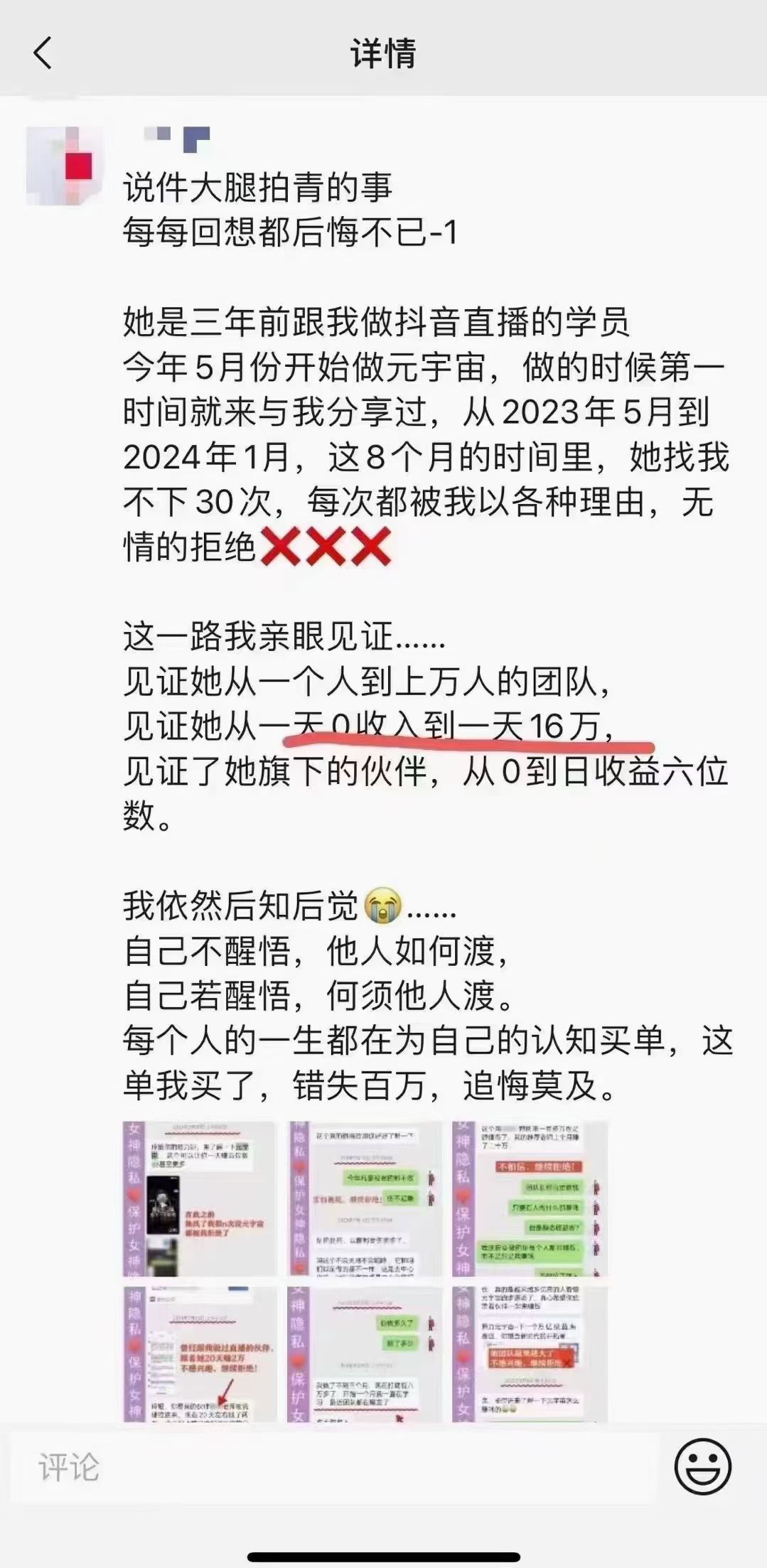The width and height of the screenshot is (767, 1568).
Task: Open the third image with 不相信 text
Action: [x=530, y=1199]
